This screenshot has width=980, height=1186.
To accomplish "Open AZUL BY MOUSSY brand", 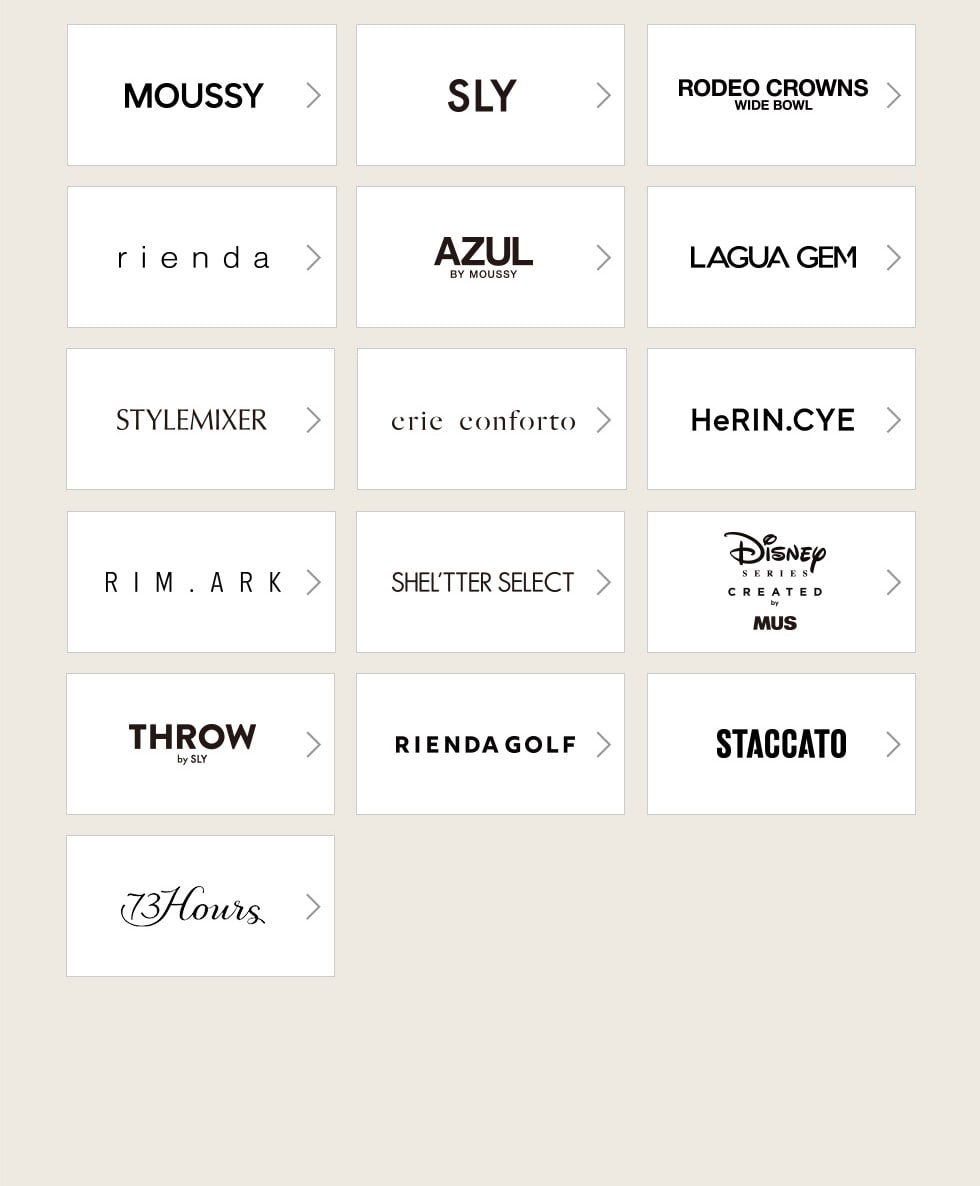I will 490,257.
